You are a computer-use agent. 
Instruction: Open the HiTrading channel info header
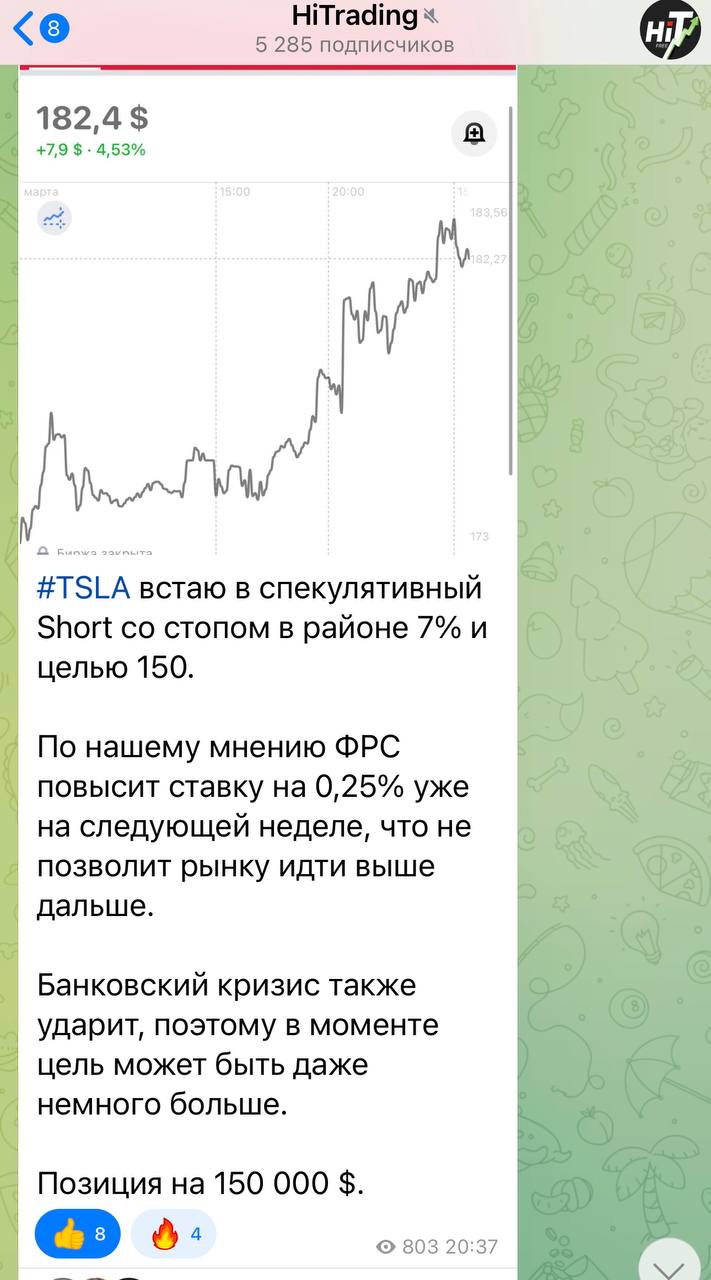355,29
